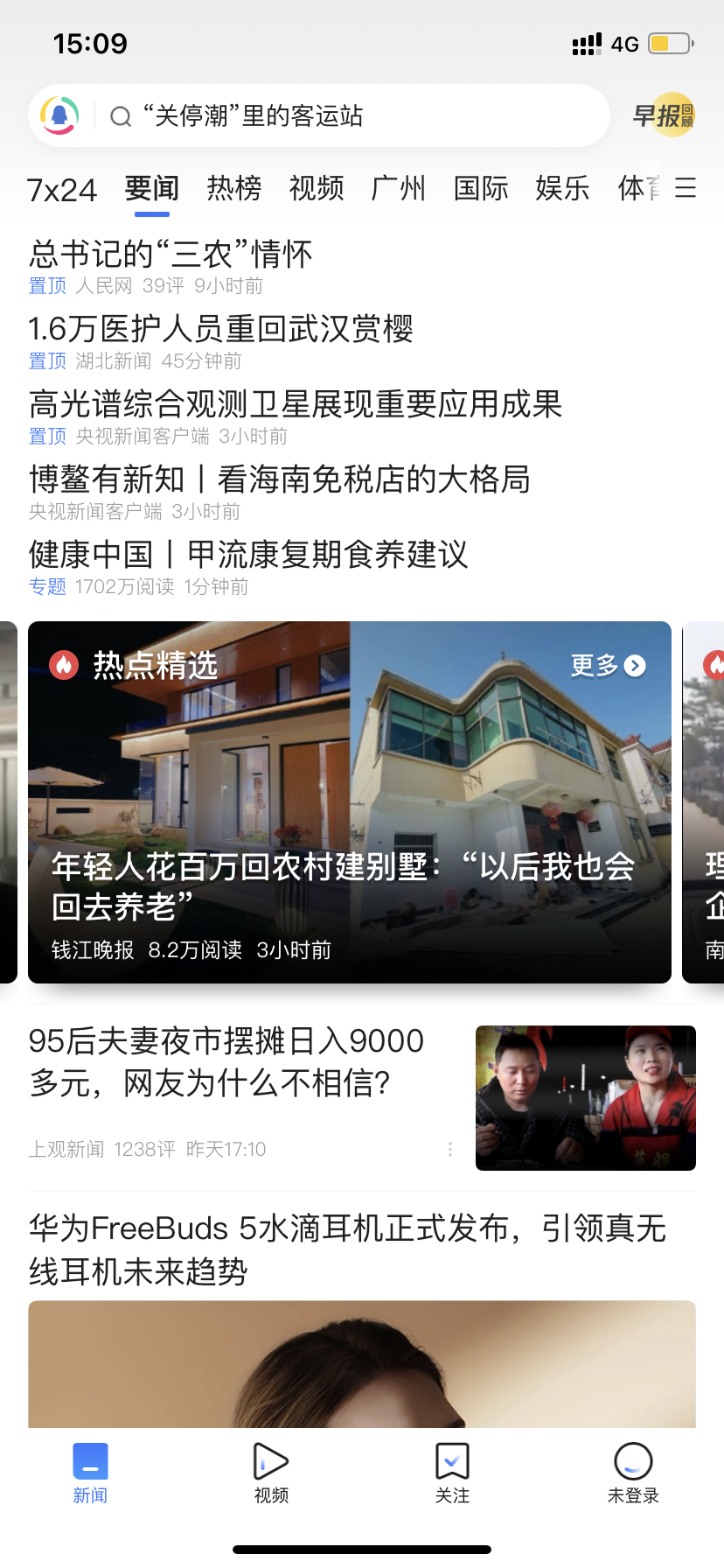Read 高光谱综合观测卫星展现重要应用成果
The height and width of the screenshot is (1568, 724).
pyautogui.click(x=296, y=404)
